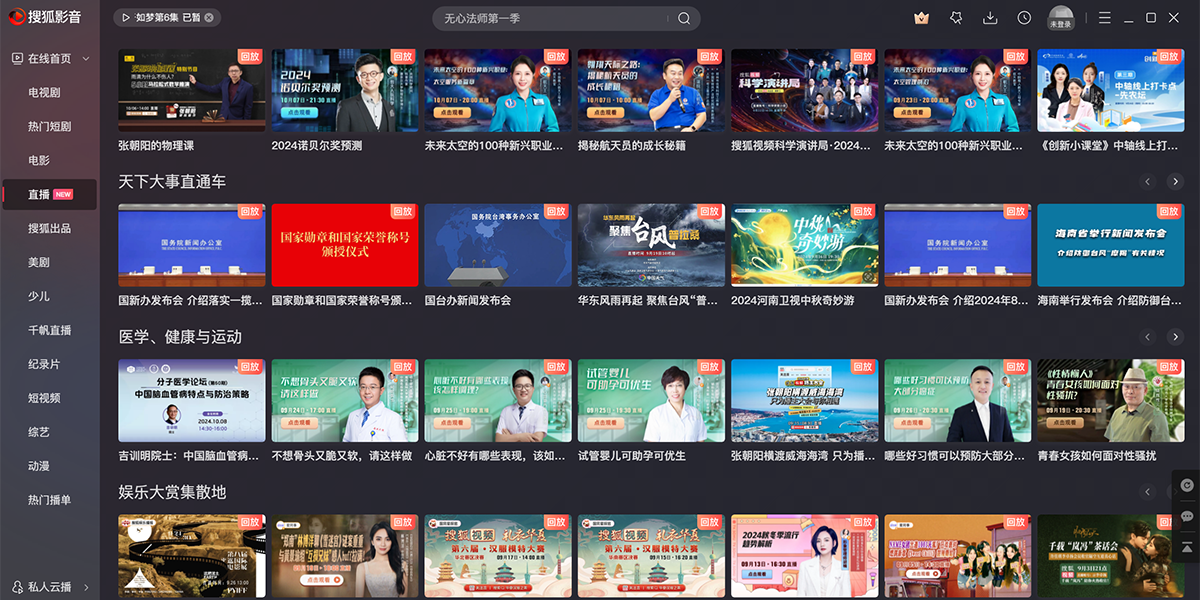Expand 私人云播 at the sidebar bottom
Image resolution: width=1200 pixels, height=600 pixels.
(50, 587)
